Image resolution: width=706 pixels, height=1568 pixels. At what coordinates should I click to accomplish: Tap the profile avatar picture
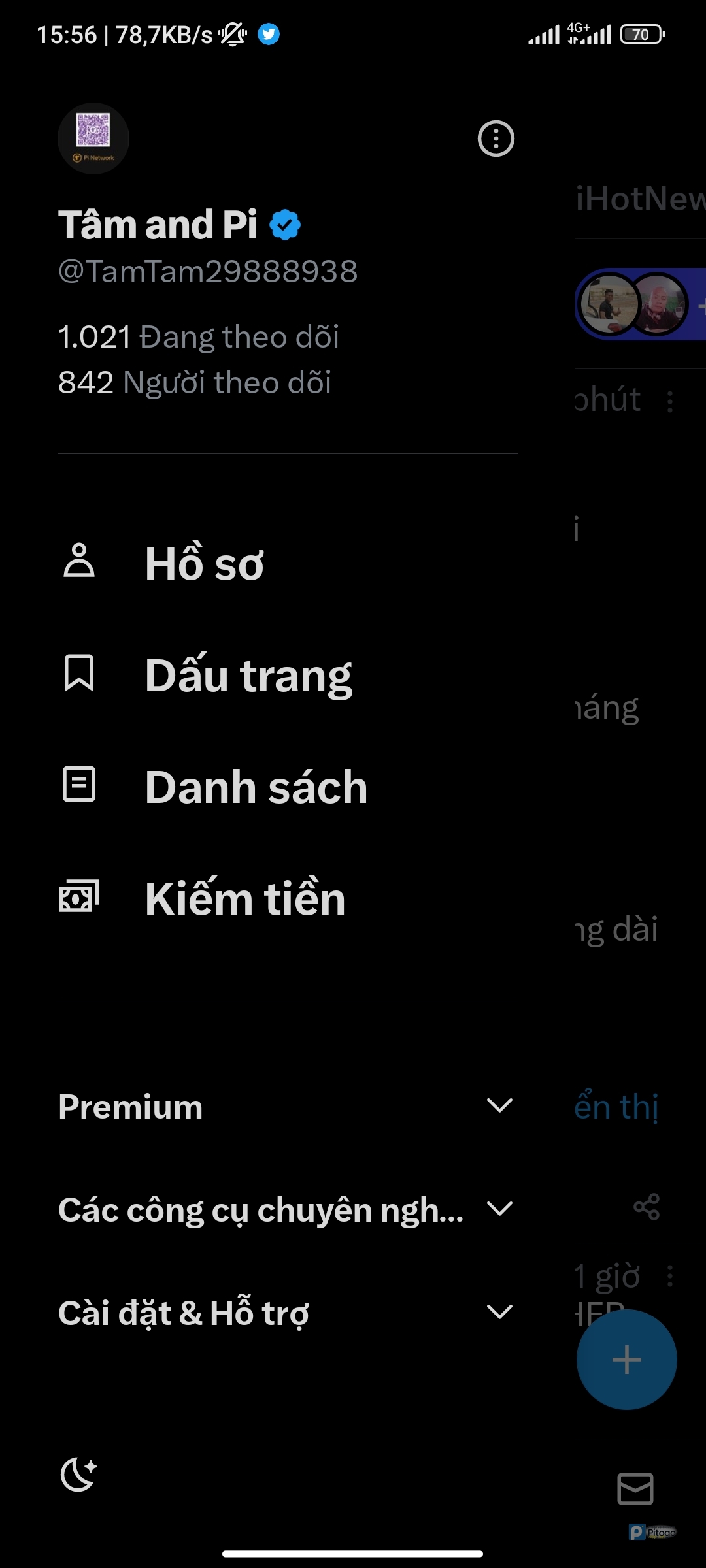[93, 138]
